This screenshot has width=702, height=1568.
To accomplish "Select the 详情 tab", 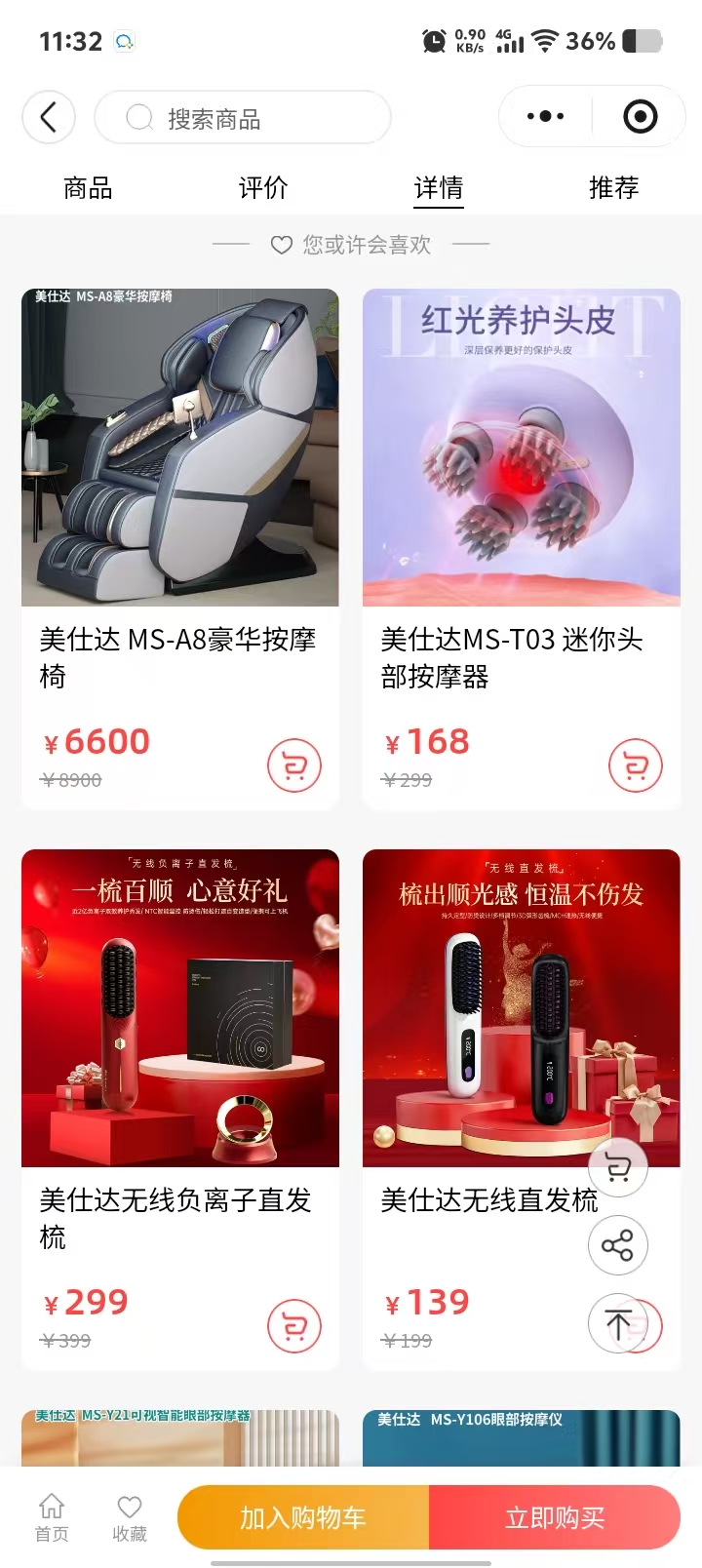I will pos(439,187).
